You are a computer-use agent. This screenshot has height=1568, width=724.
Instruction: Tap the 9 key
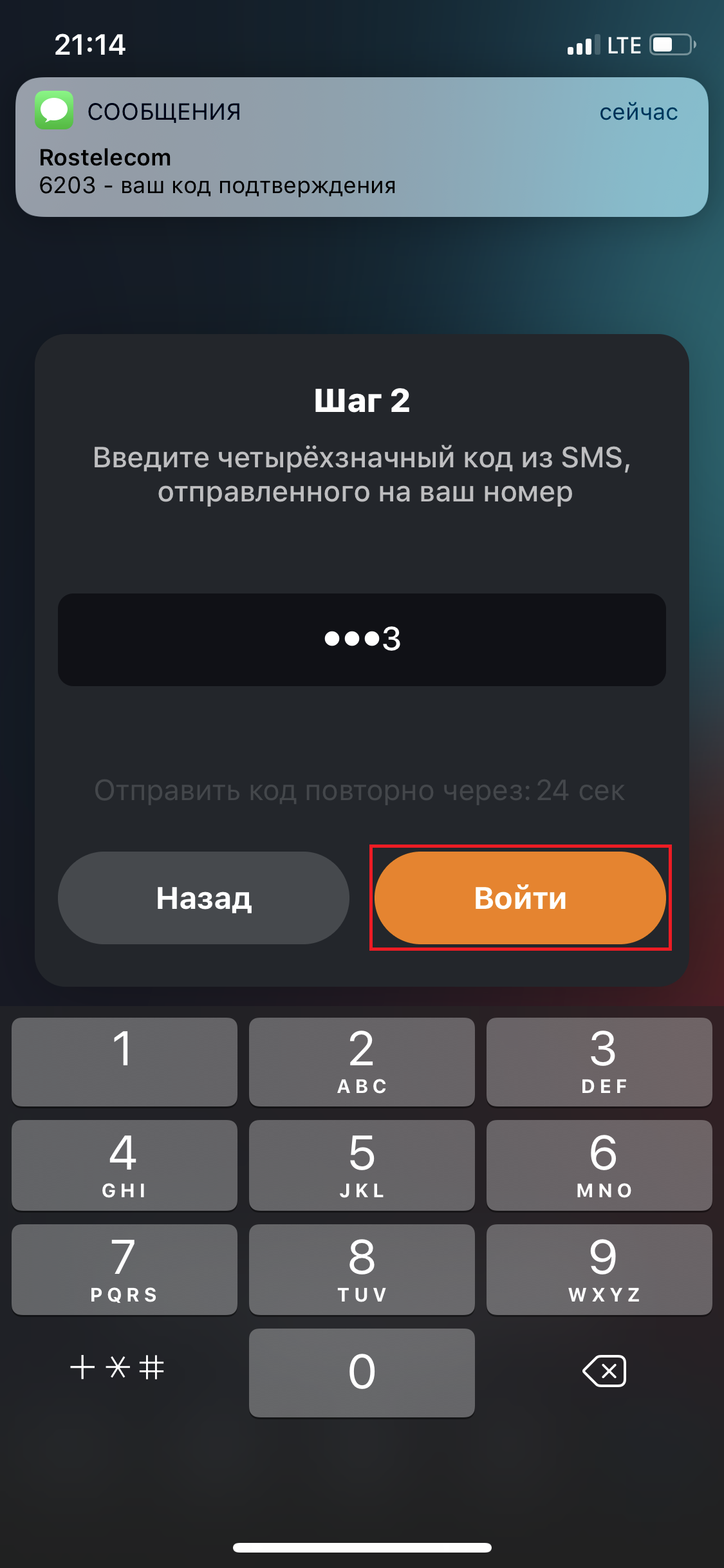[599, 1269]
